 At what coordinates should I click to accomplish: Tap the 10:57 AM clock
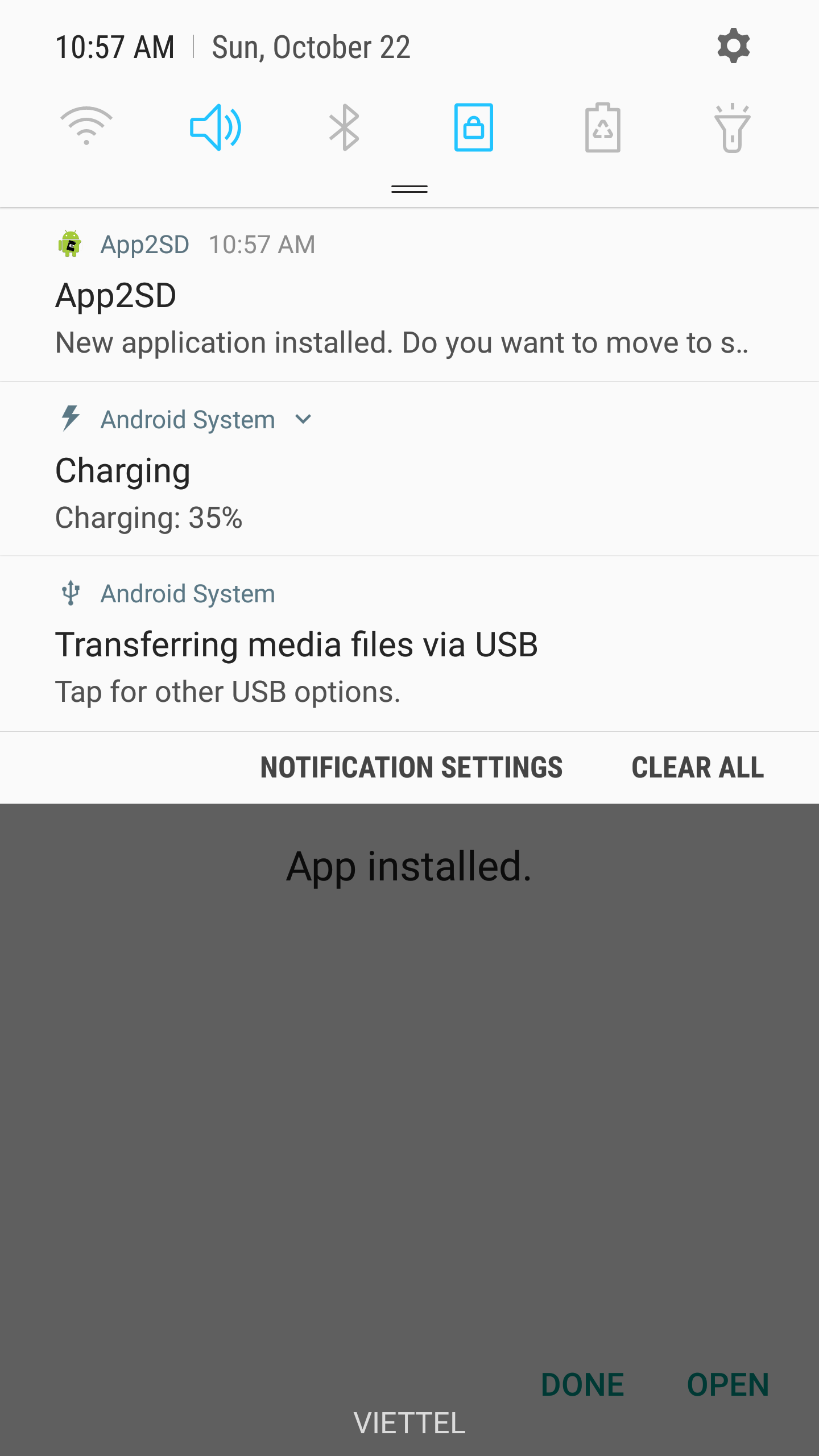(x=114, y=47)
